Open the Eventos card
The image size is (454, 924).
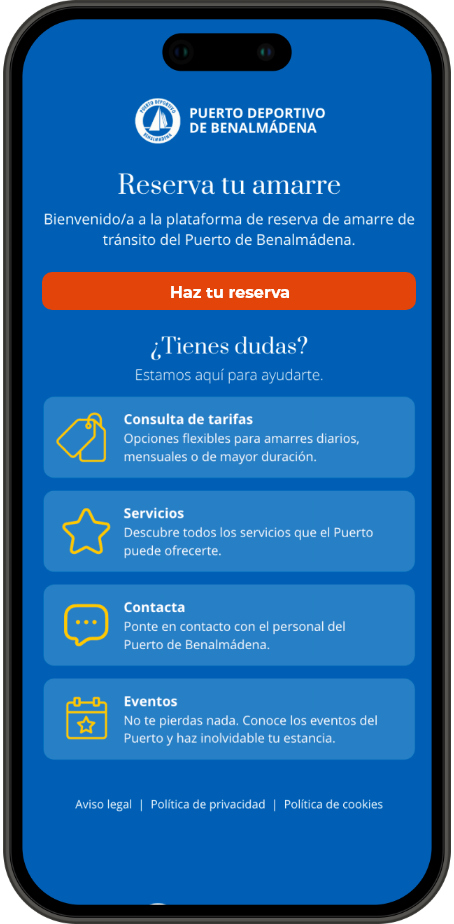[229, 719]
